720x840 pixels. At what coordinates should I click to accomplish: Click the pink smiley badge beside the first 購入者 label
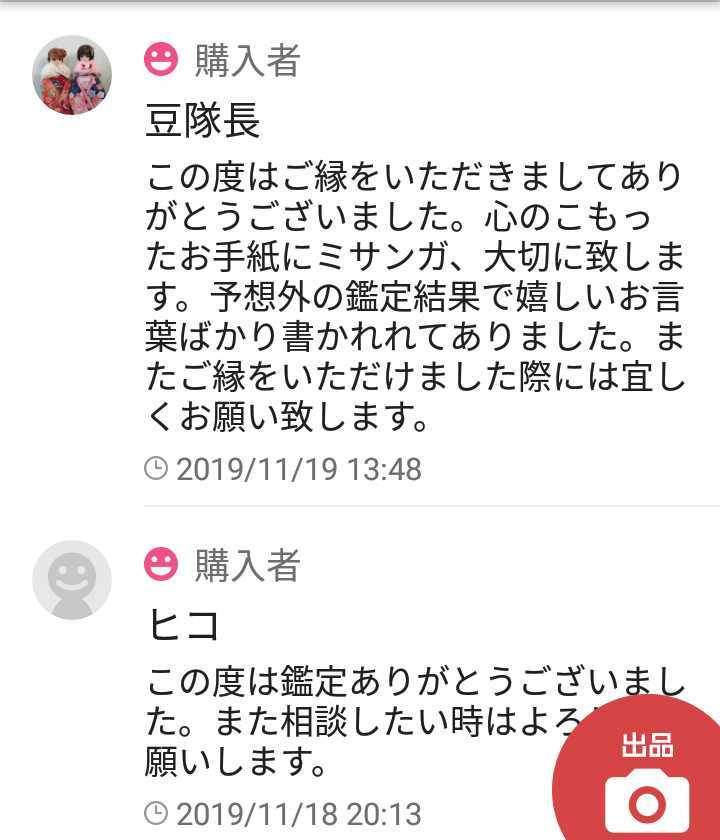click(160, 60)
